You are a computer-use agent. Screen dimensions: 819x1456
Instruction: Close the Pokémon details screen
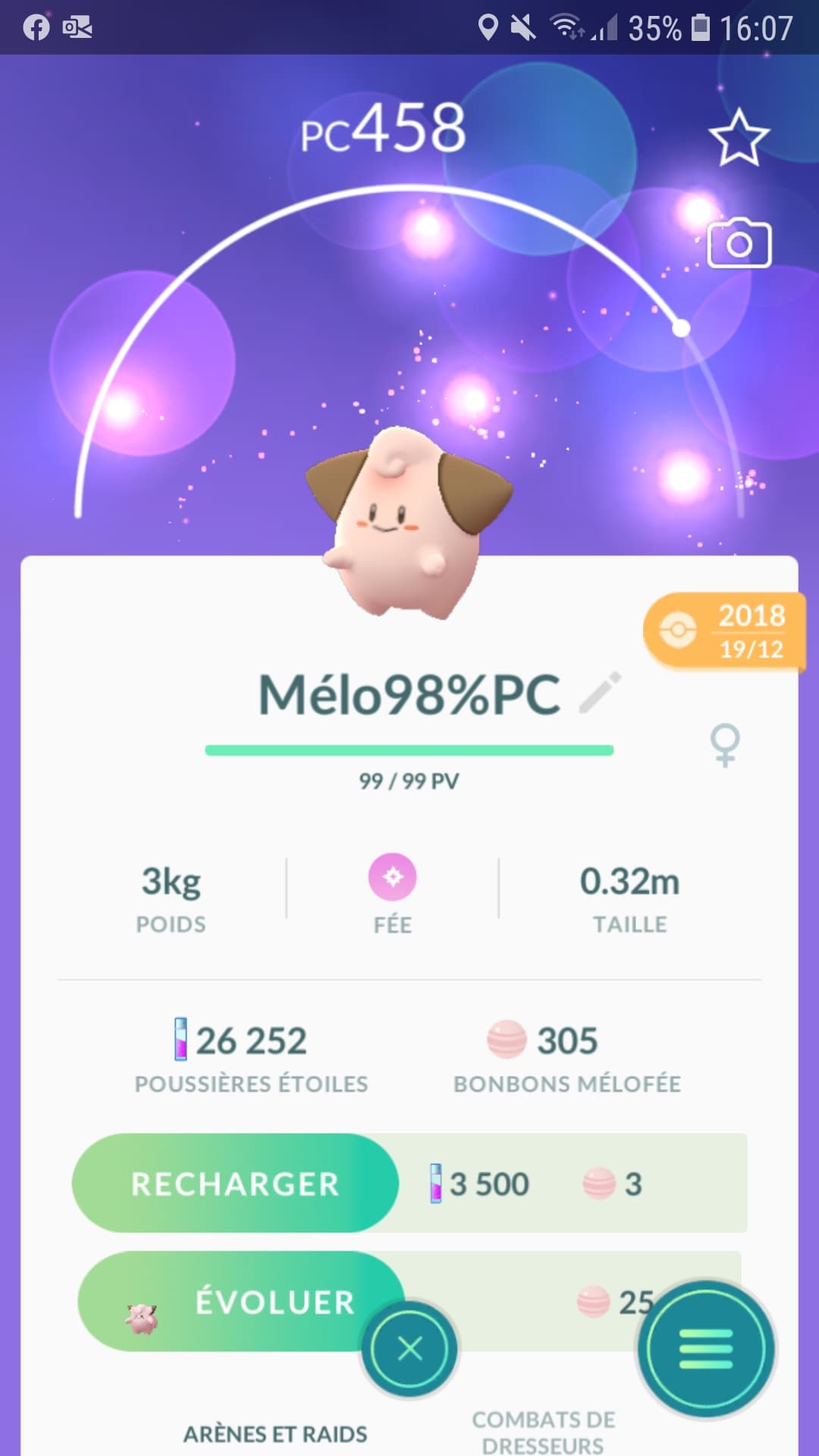click(x=409, y=1349)
